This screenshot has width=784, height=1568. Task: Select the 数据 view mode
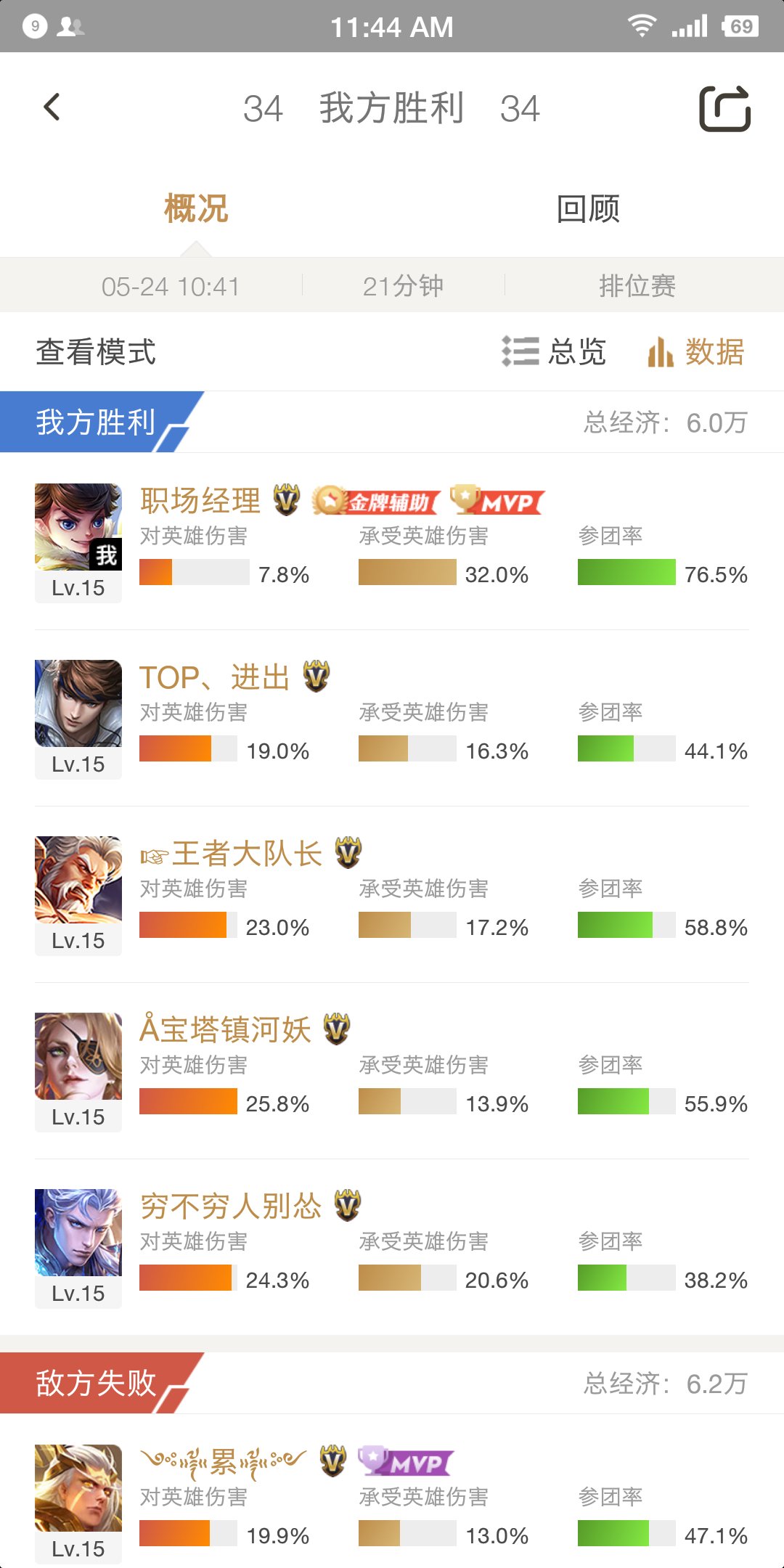point(695,352)
